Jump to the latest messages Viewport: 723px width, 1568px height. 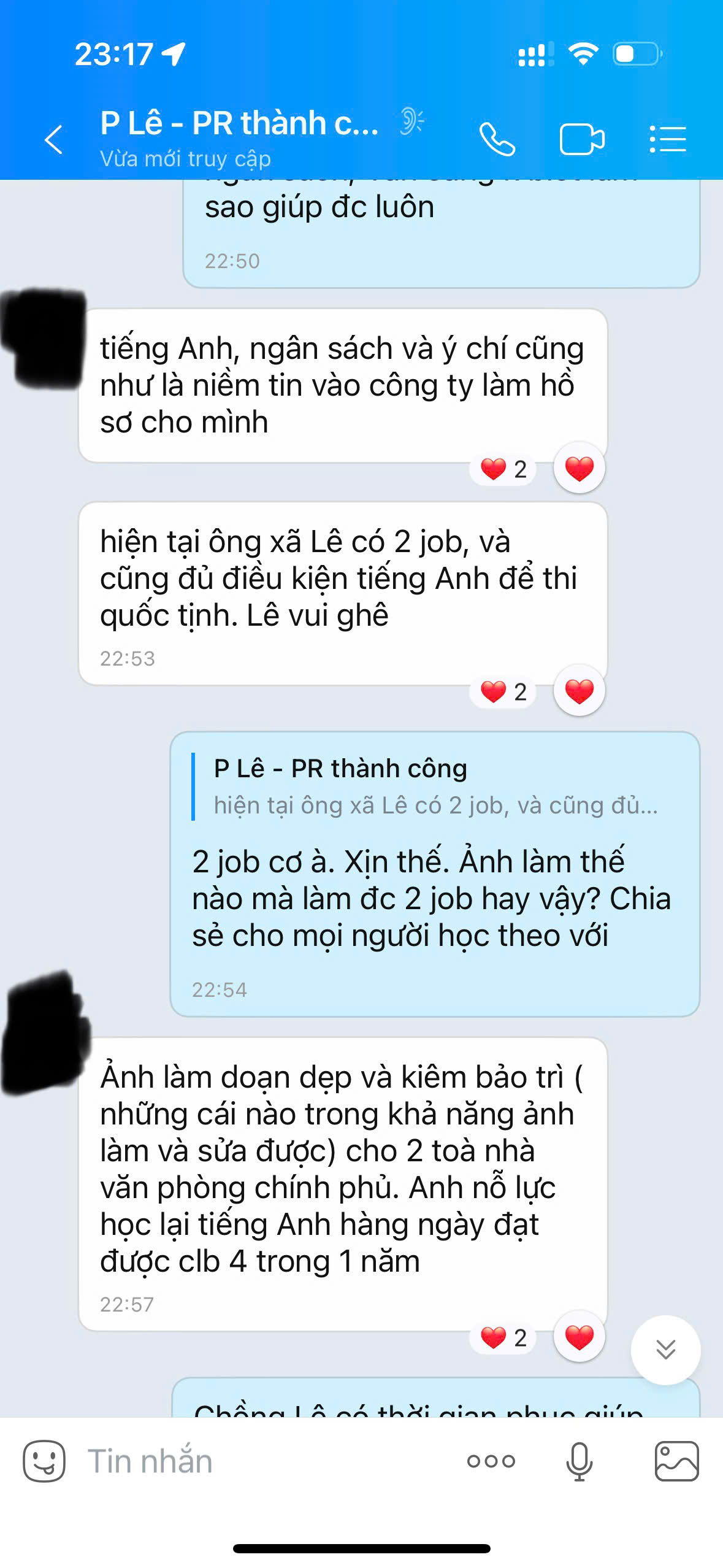[x=665, y=1350]
